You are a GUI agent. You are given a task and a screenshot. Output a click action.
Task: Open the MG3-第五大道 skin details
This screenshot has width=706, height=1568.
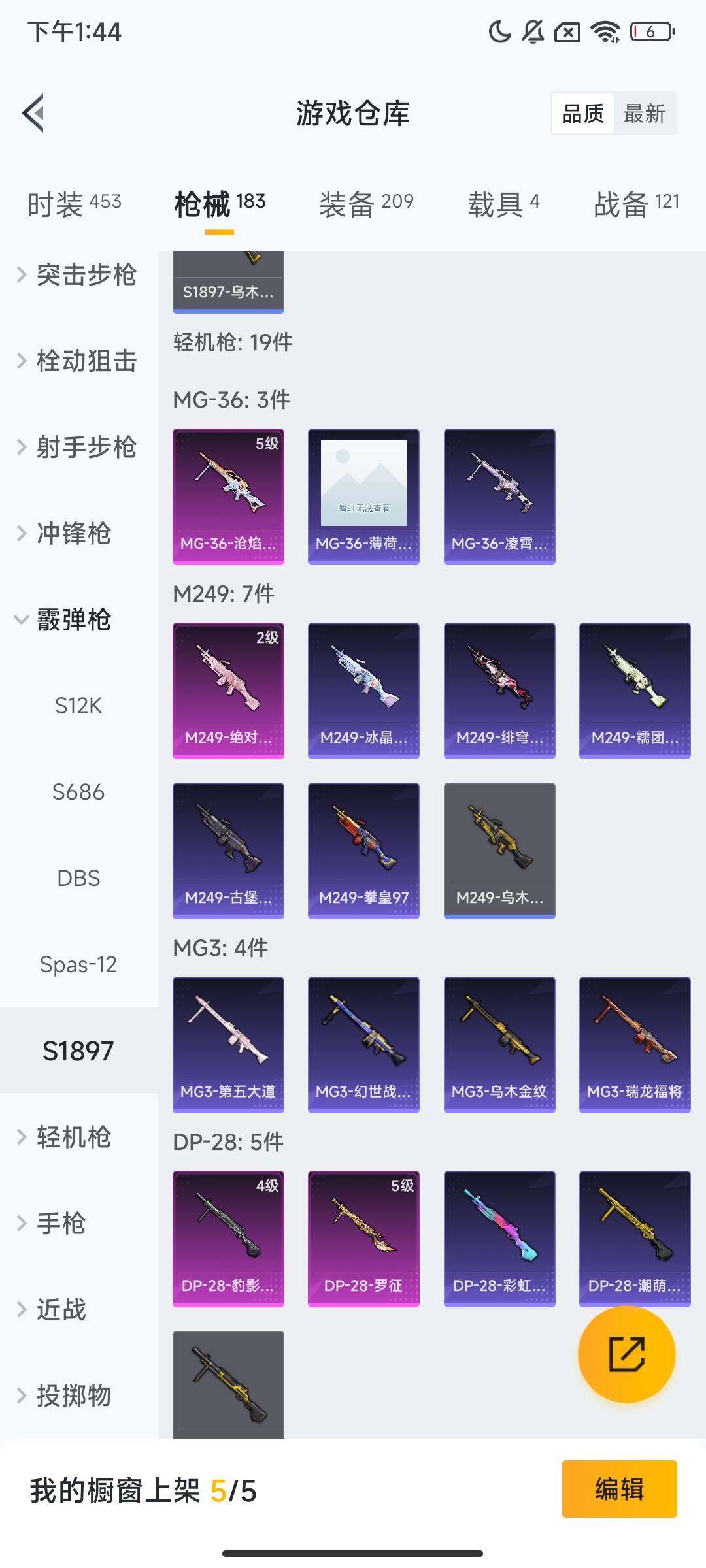click(227, 1044)
